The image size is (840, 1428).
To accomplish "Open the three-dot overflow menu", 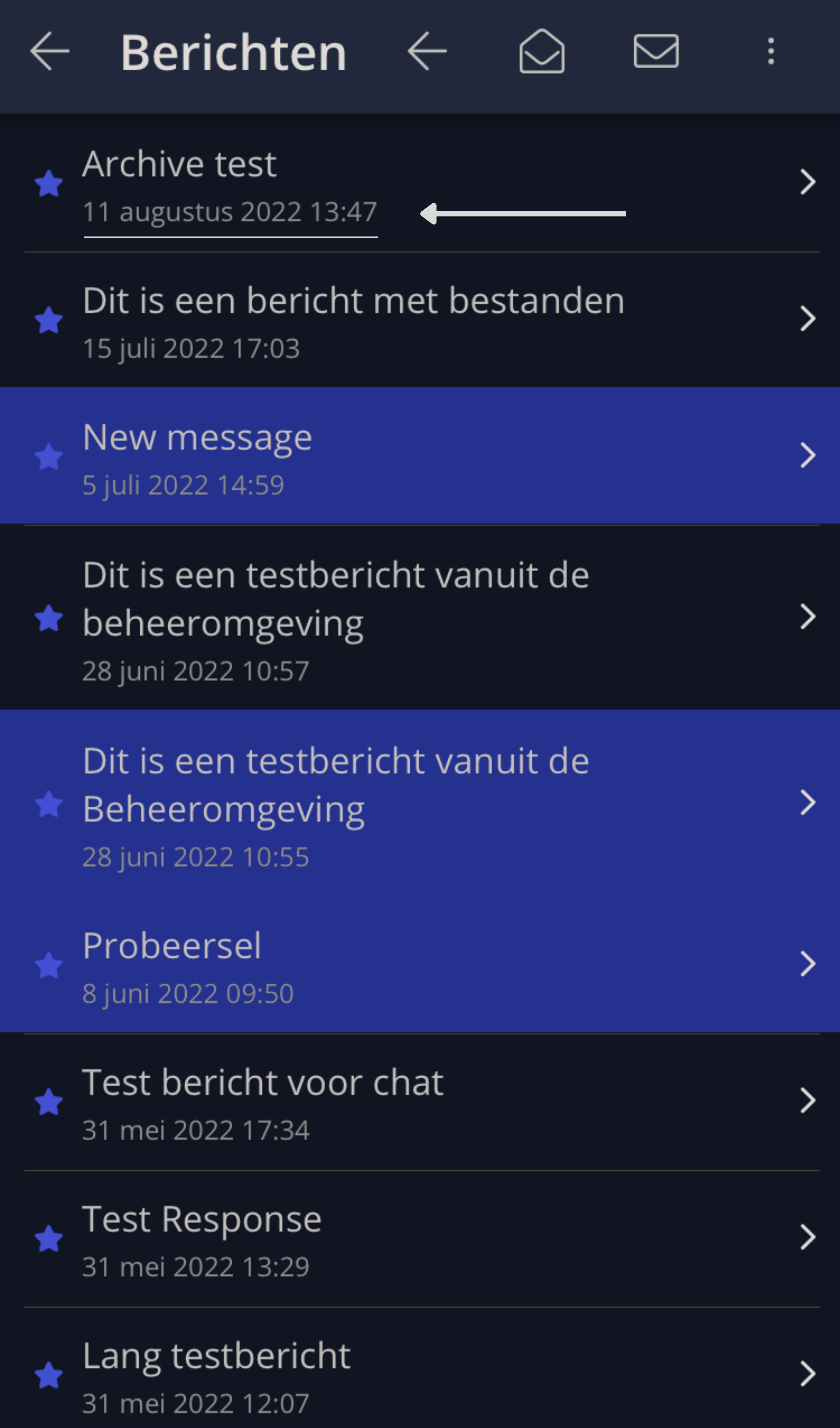I will pyautogui.click(x=771, y=51).
